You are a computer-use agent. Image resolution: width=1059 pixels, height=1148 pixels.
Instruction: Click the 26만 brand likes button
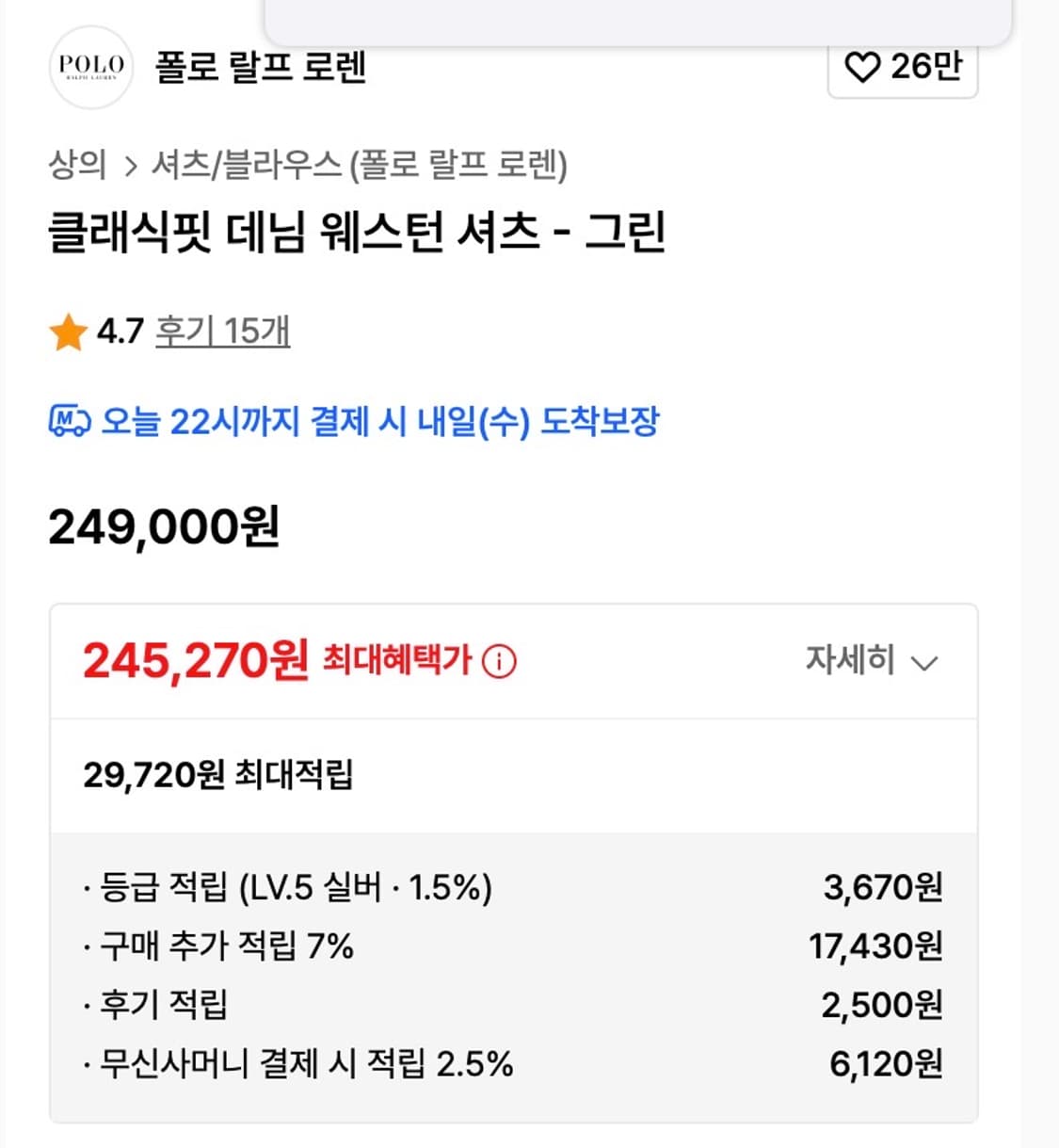coord(901,66)
